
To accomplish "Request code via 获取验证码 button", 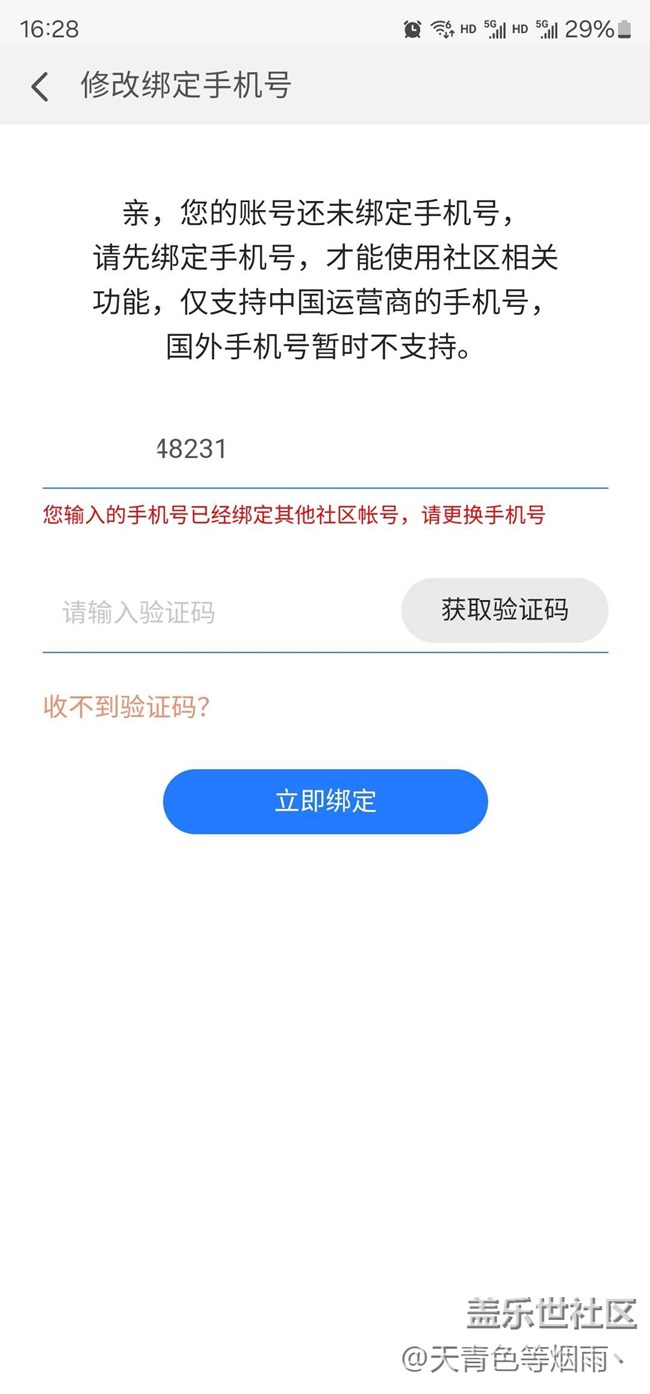I will tap(504, 610).
